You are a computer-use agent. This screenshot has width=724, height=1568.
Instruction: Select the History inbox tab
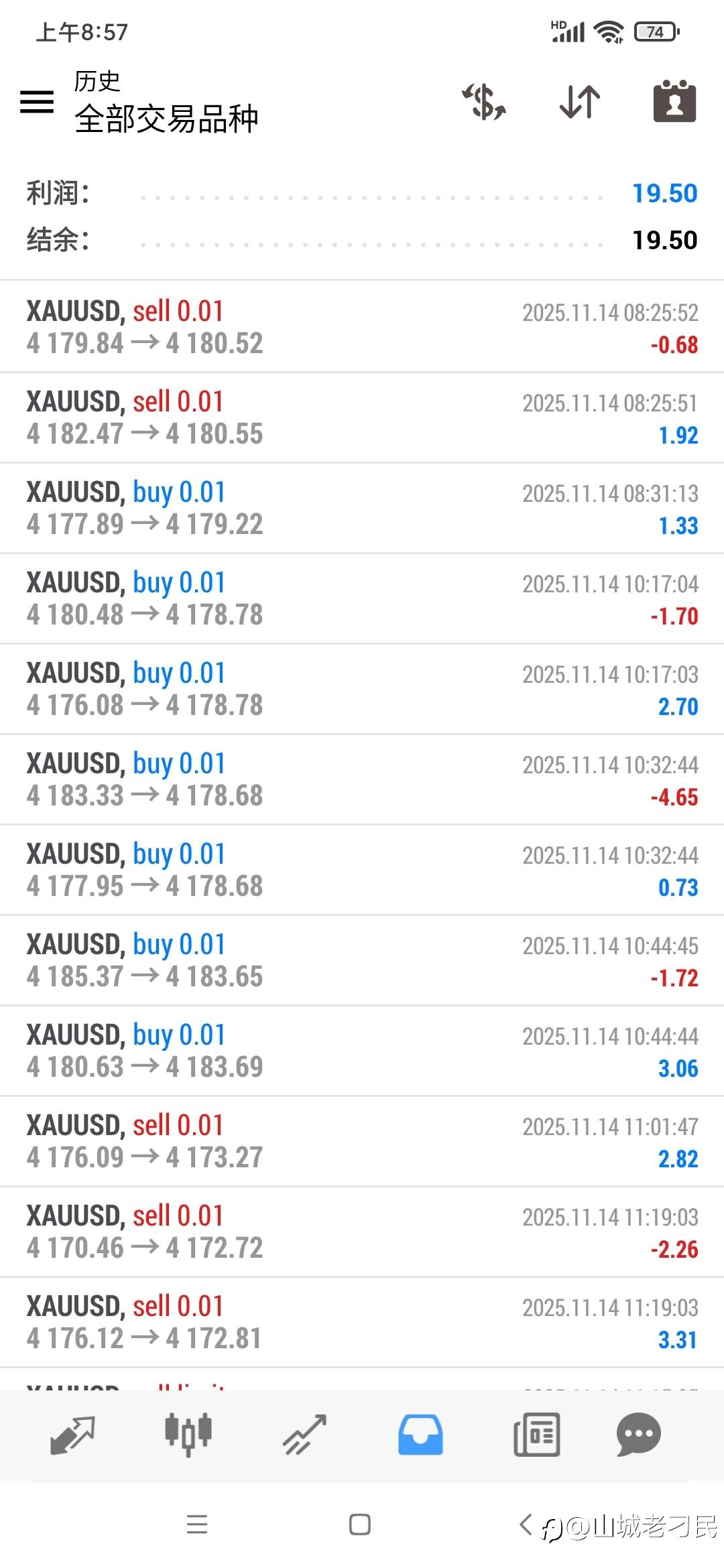(420, 1435)
